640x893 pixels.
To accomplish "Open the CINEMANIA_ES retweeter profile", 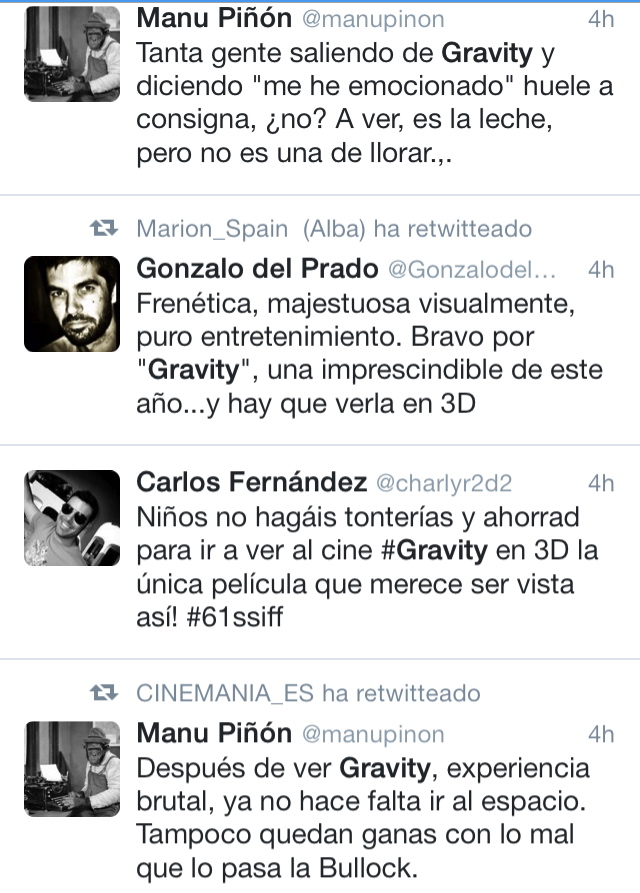I will pyautogui.click(x=226, y=692).
